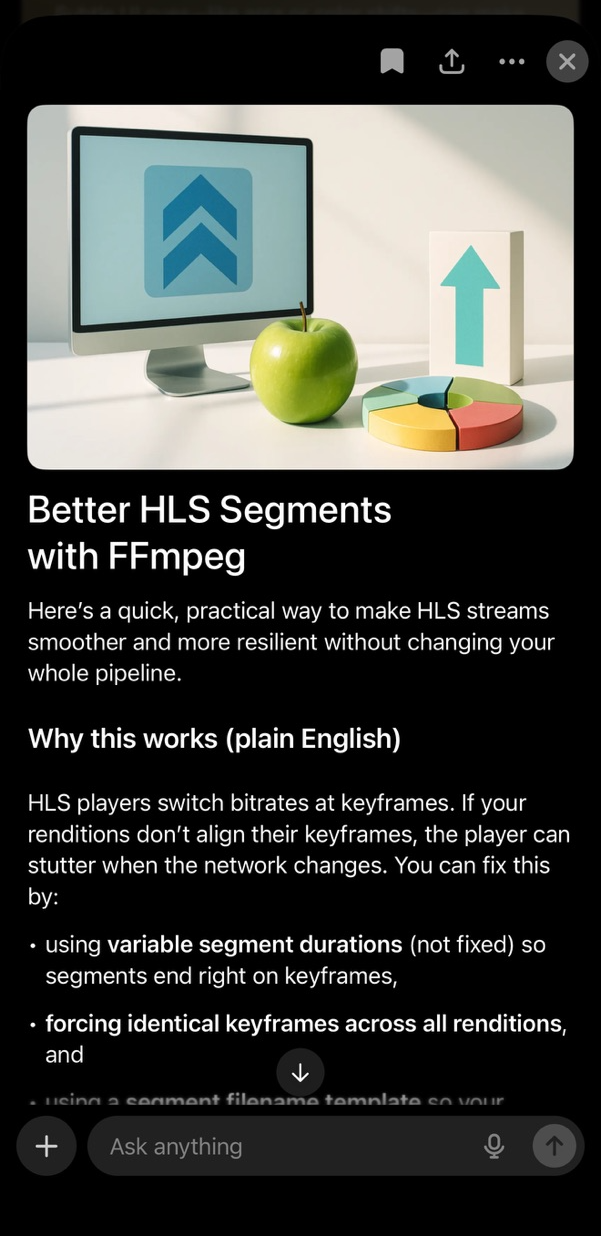Start voice input with the microphone
The image size is (601, 1236).
click(x=494, y=1146)
